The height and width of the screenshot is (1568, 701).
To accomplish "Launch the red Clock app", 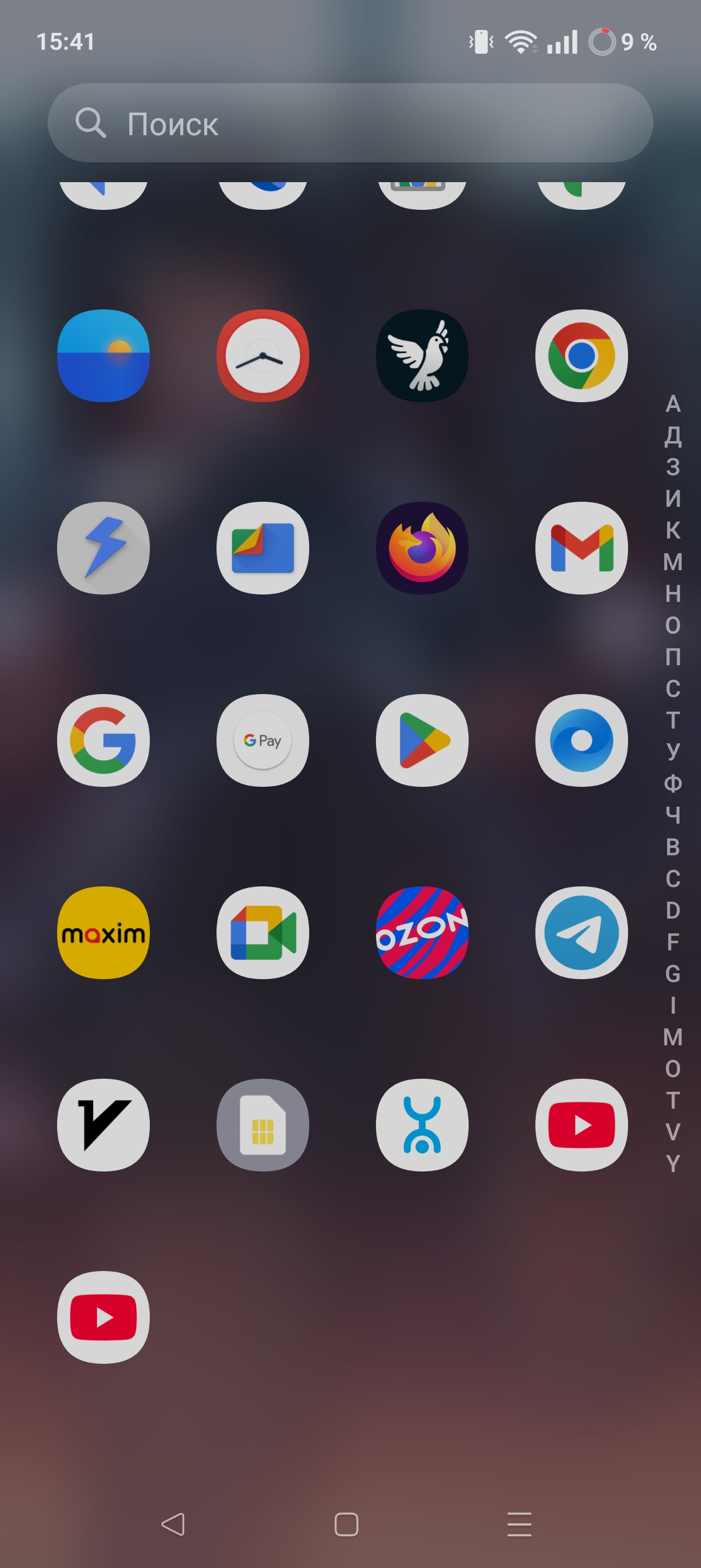I will click(262, 355).
